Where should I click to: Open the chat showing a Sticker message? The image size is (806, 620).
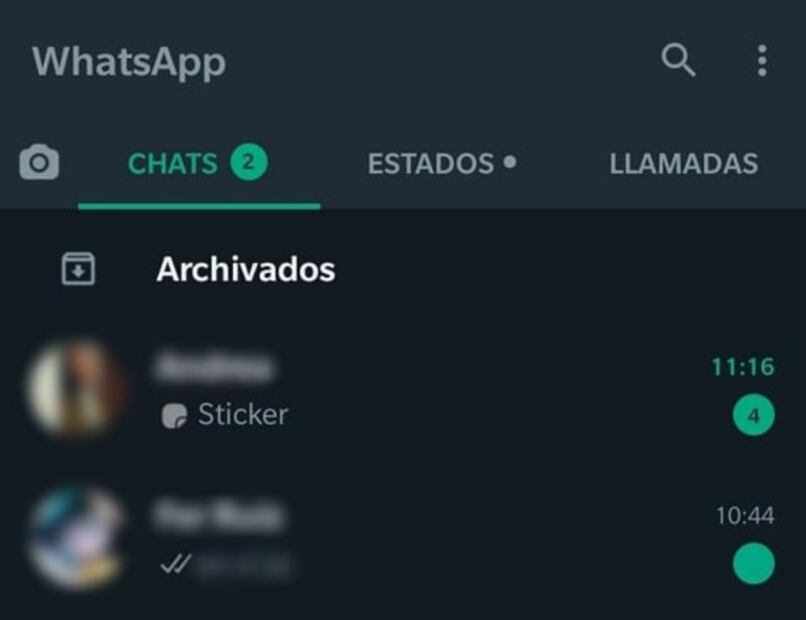click(420, 390)
